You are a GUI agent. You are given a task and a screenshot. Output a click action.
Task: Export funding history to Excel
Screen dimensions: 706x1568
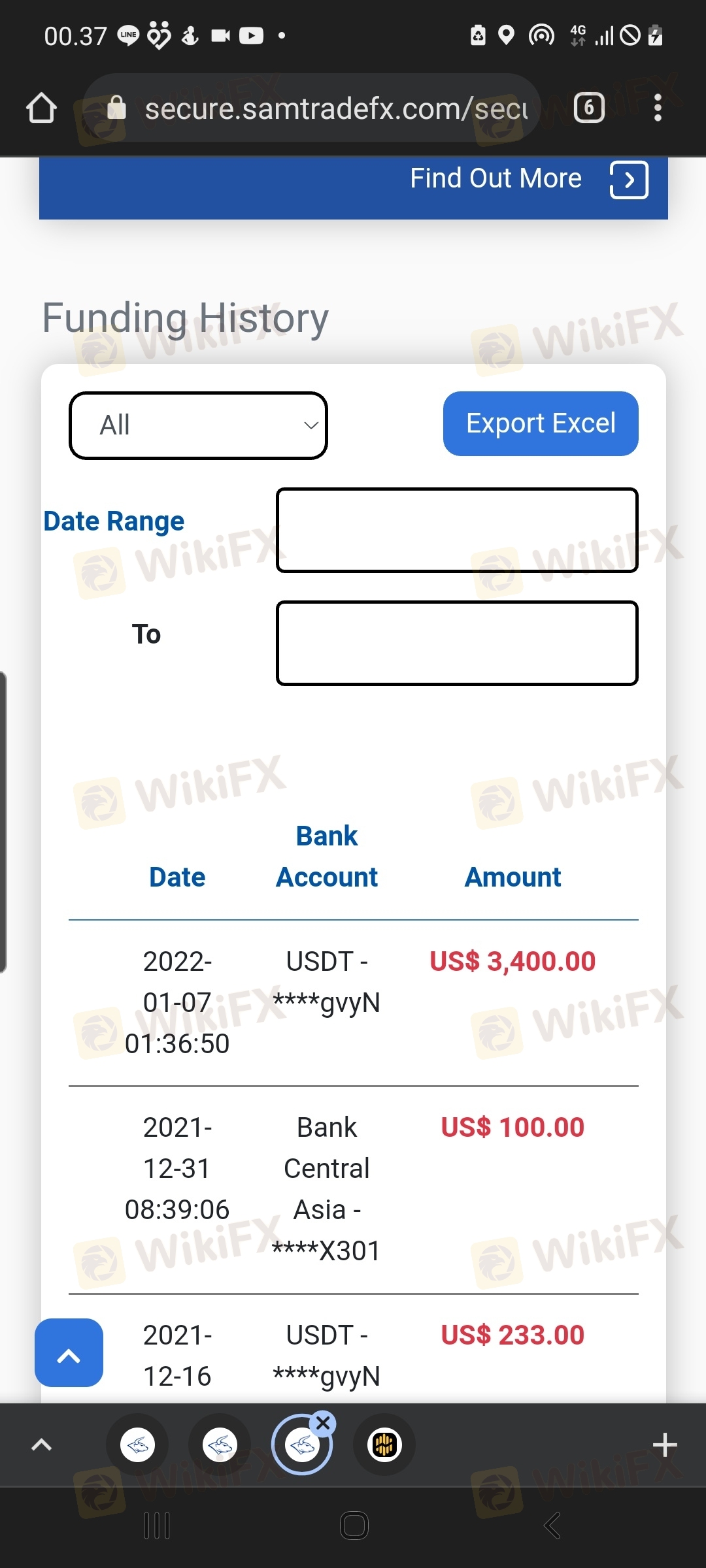(x=541, y=423)
